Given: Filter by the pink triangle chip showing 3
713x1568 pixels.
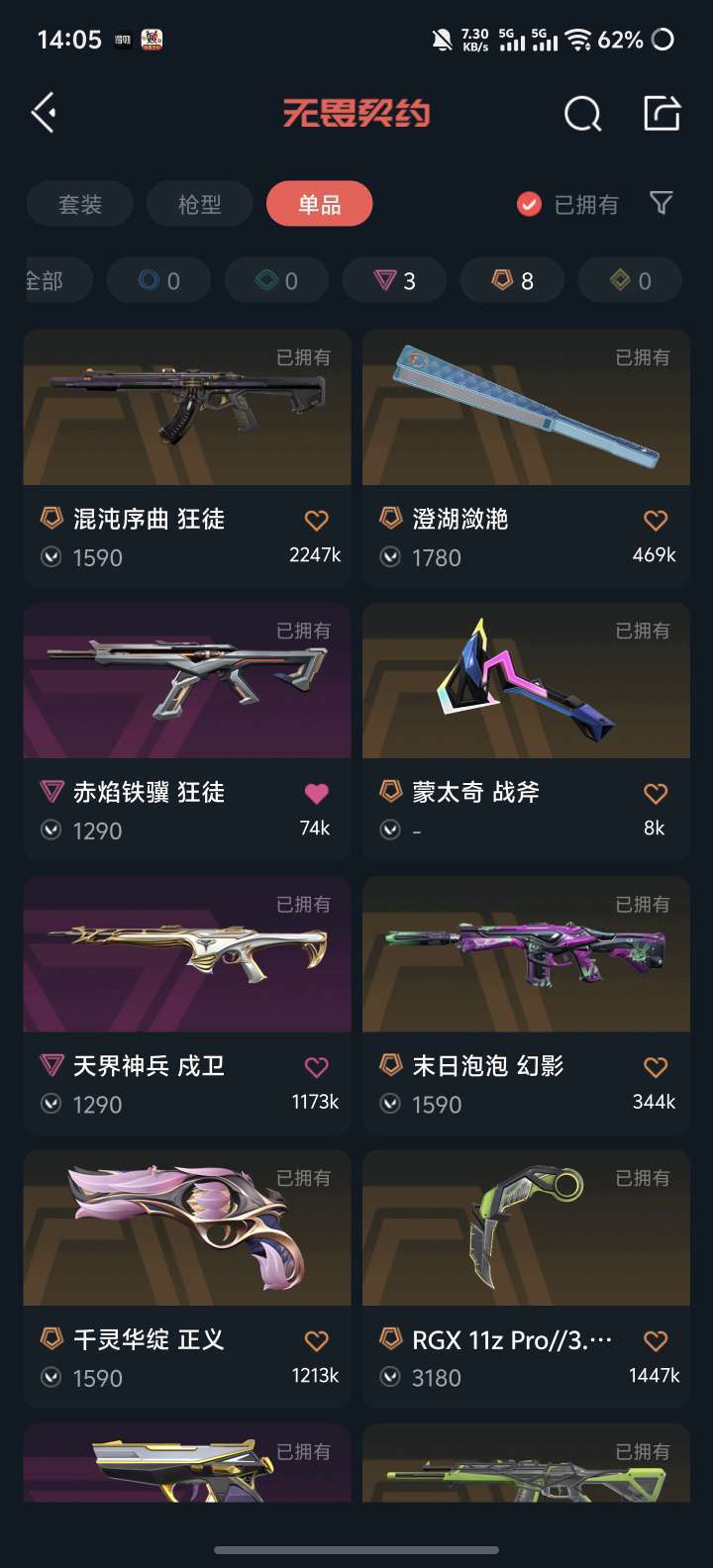Looking at the screenshot, I should tap(394, 281).
